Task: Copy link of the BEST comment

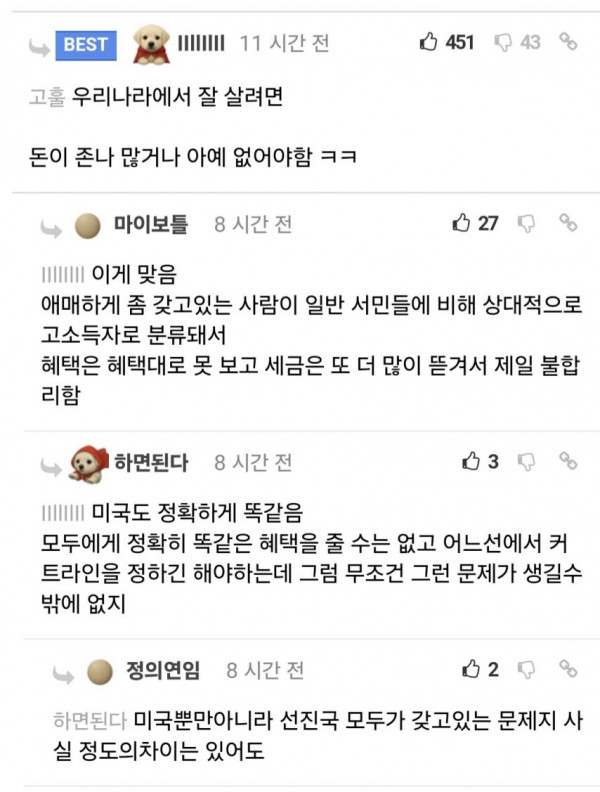Action: [x=568, y=42]
